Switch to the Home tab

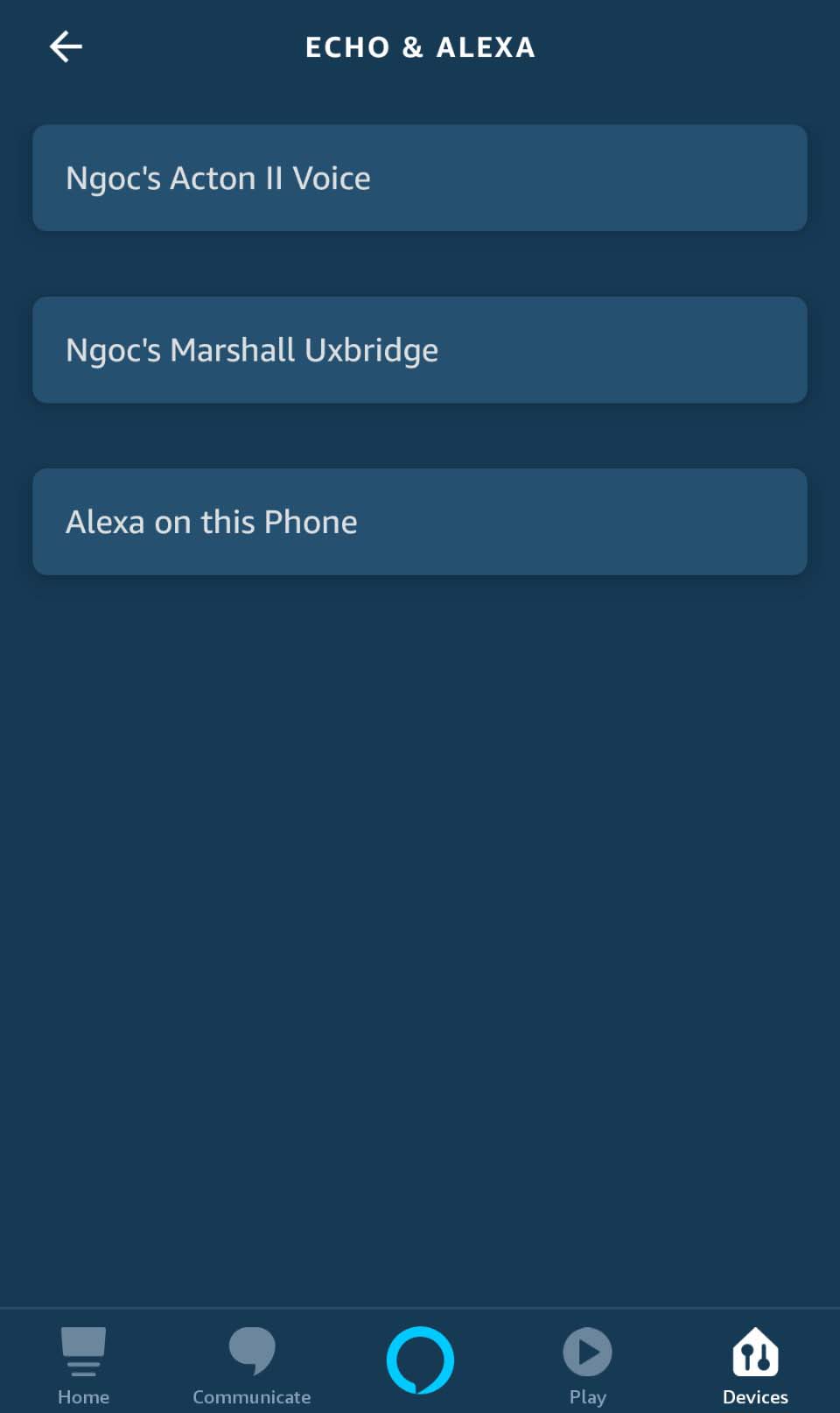coord(83,1364)
